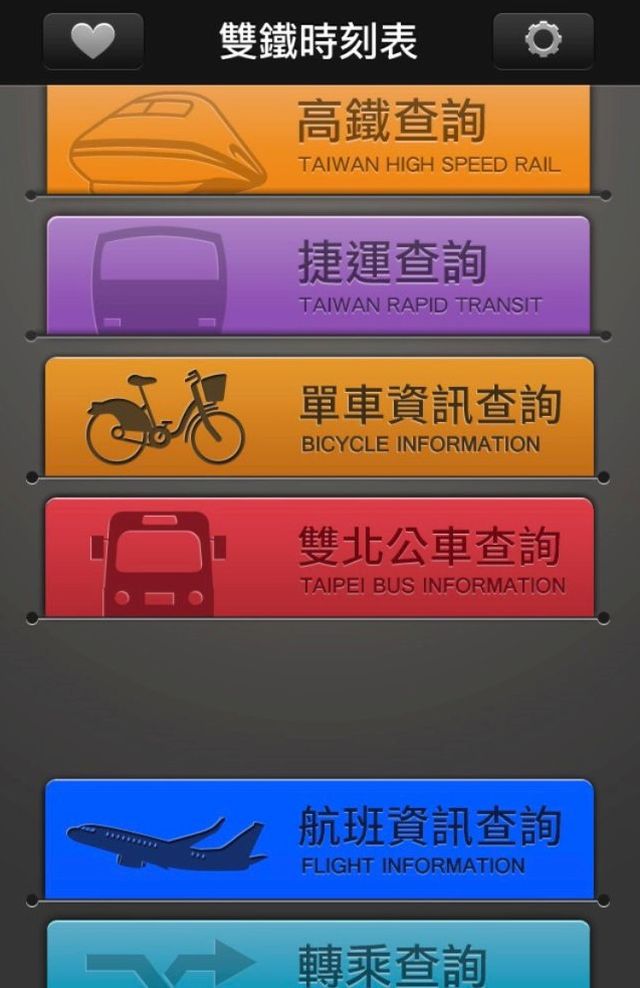Open settings gear icon
This screenshot has height=988, width=640.
[x=543, y=40]
